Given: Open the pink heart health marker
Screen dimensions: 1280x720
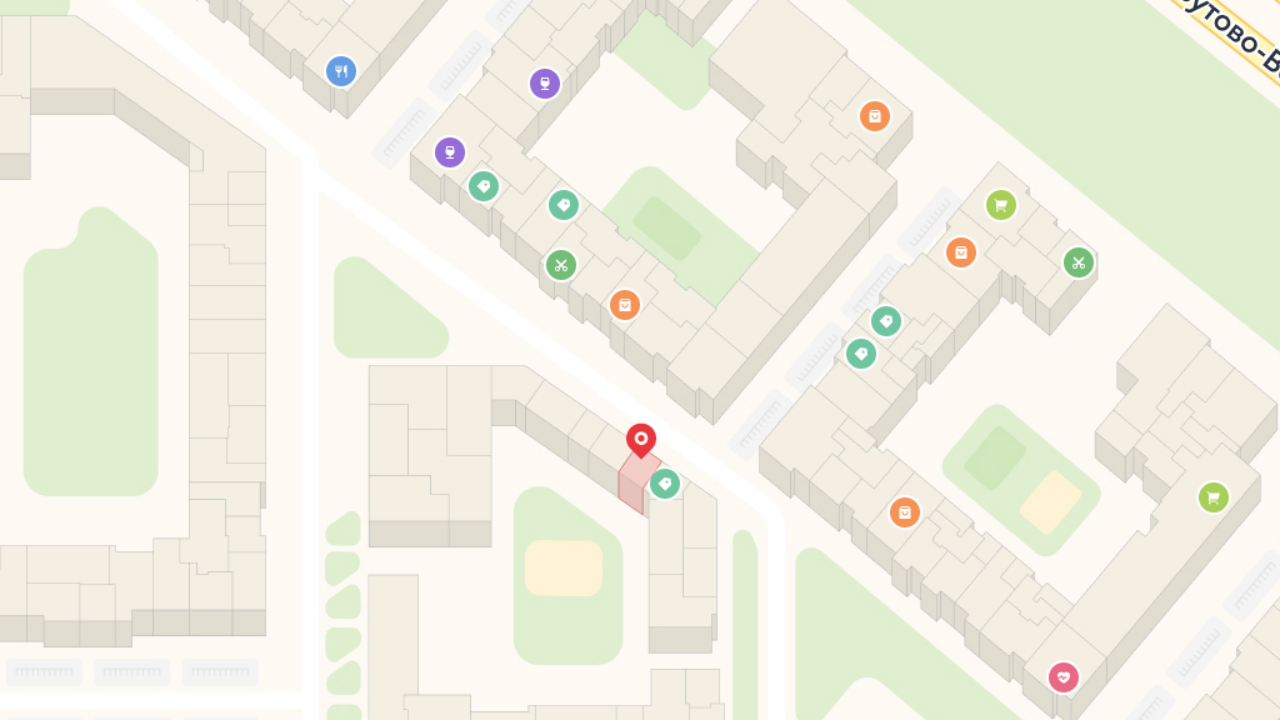Looking at the screenshot, I should 1063,677.
